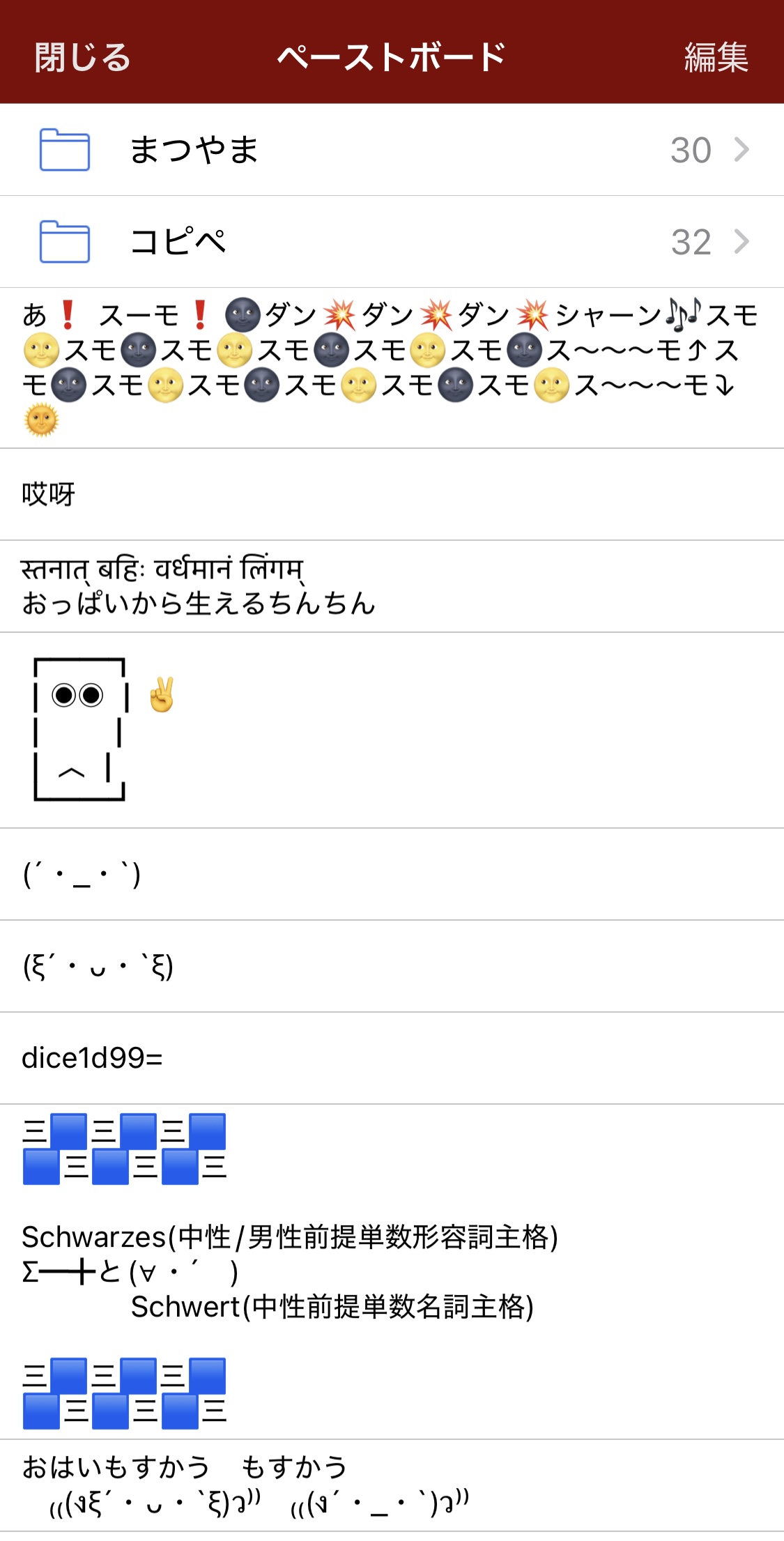Image resolution: width=784 pixels, height=1541 pixels.
Task: Select the 哎呀 entry
Action: coord(392,494)
